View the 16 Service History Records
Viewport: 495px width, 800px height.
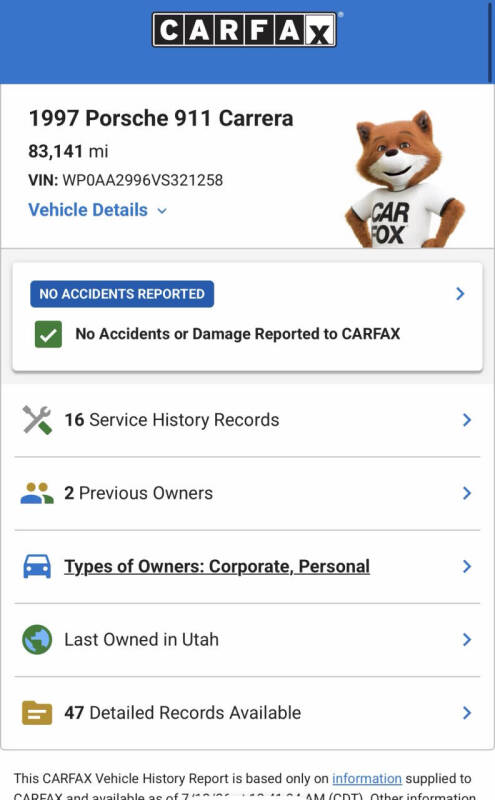pyautogui.click(x=248, y=420)
